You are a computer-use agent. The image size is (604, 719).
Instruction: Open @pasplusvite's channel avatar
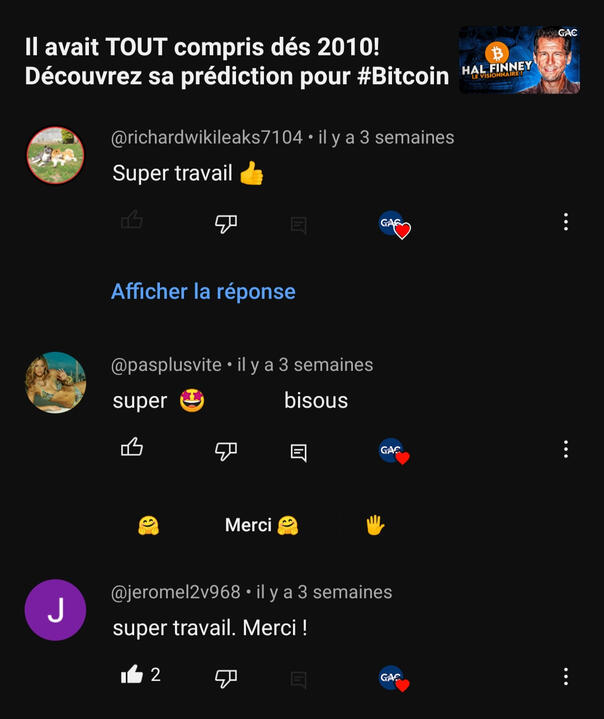(x=54, y=382)
